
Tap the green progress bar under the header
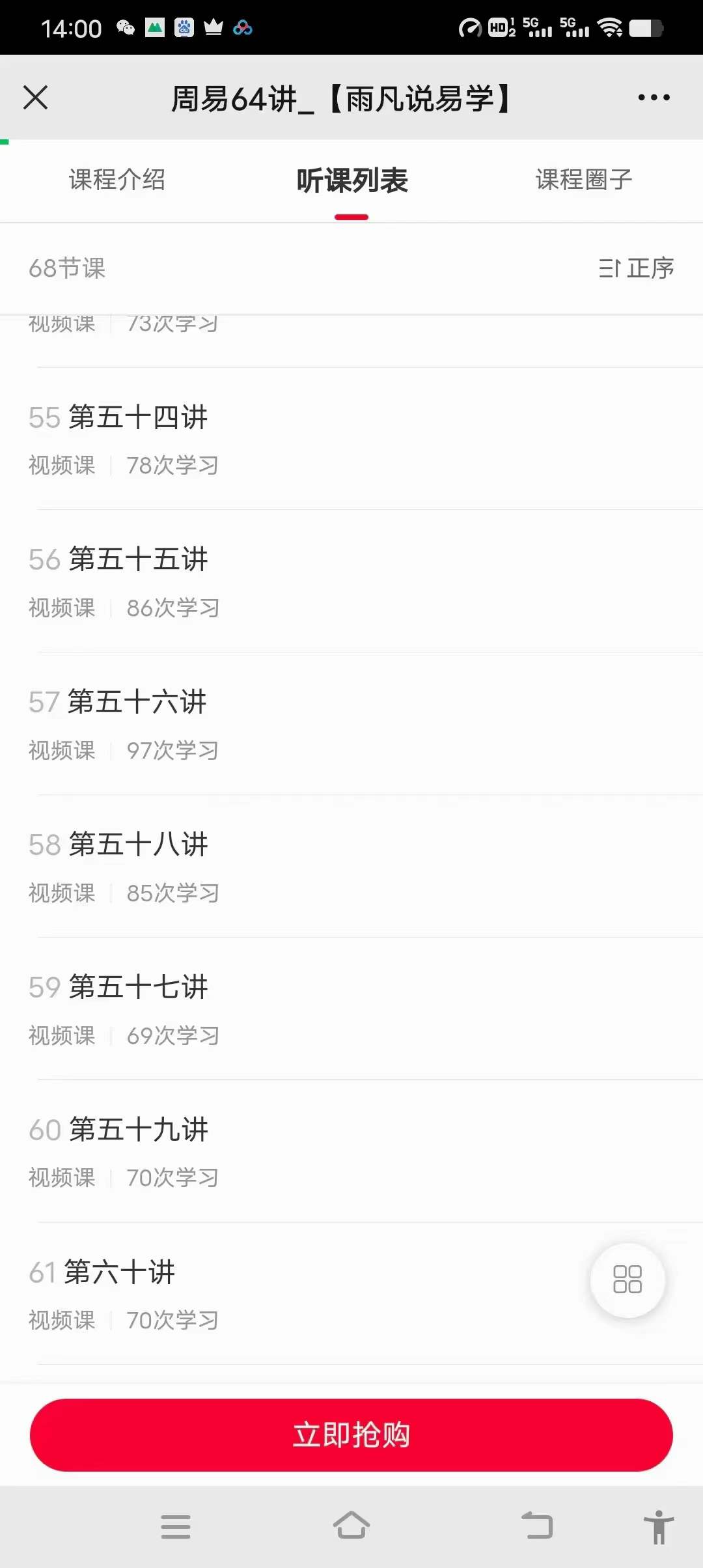(x=5, y=141)
